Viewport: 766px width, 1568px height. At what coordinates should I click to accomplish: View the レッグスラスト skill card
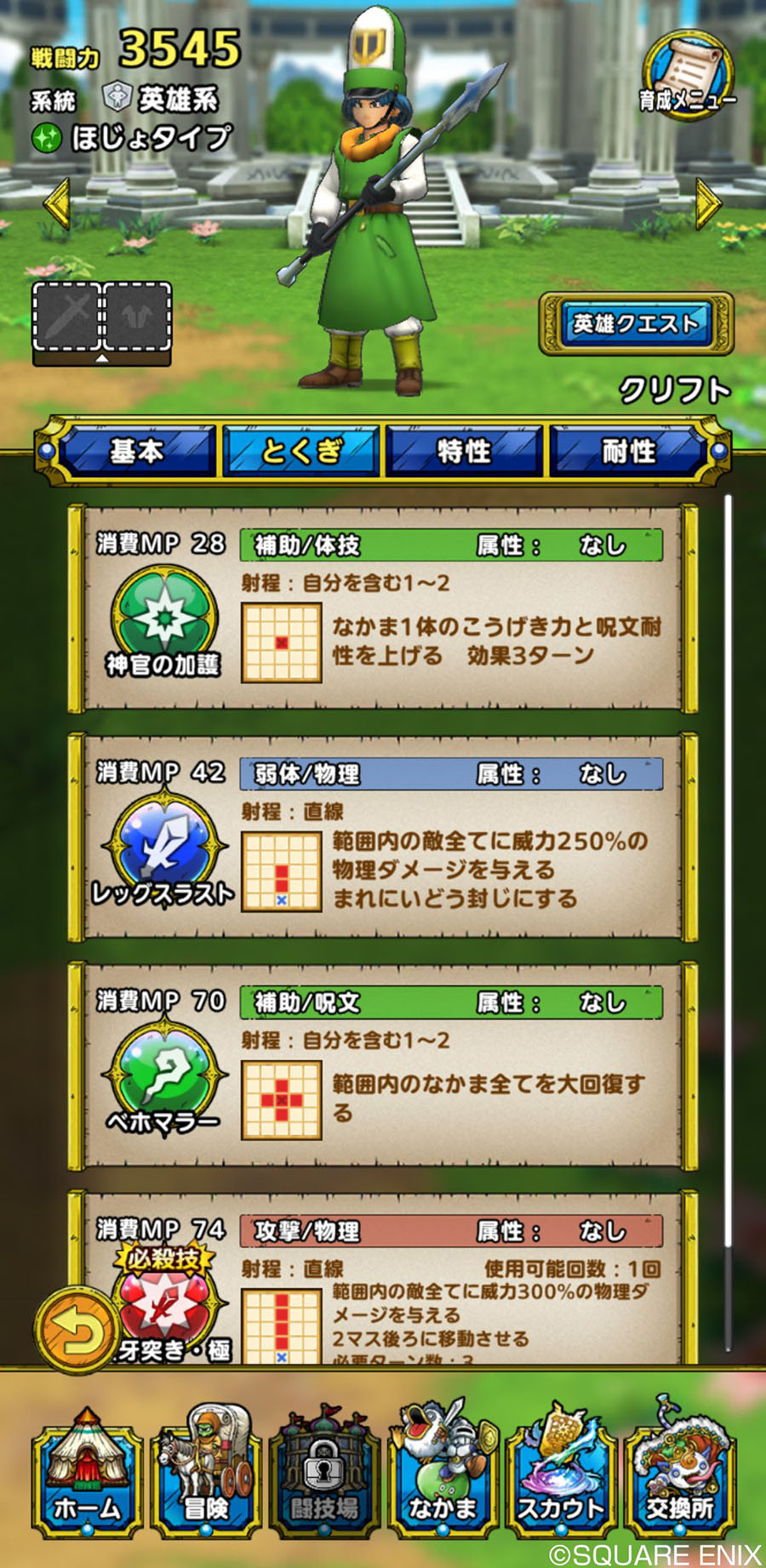(383, 839)
